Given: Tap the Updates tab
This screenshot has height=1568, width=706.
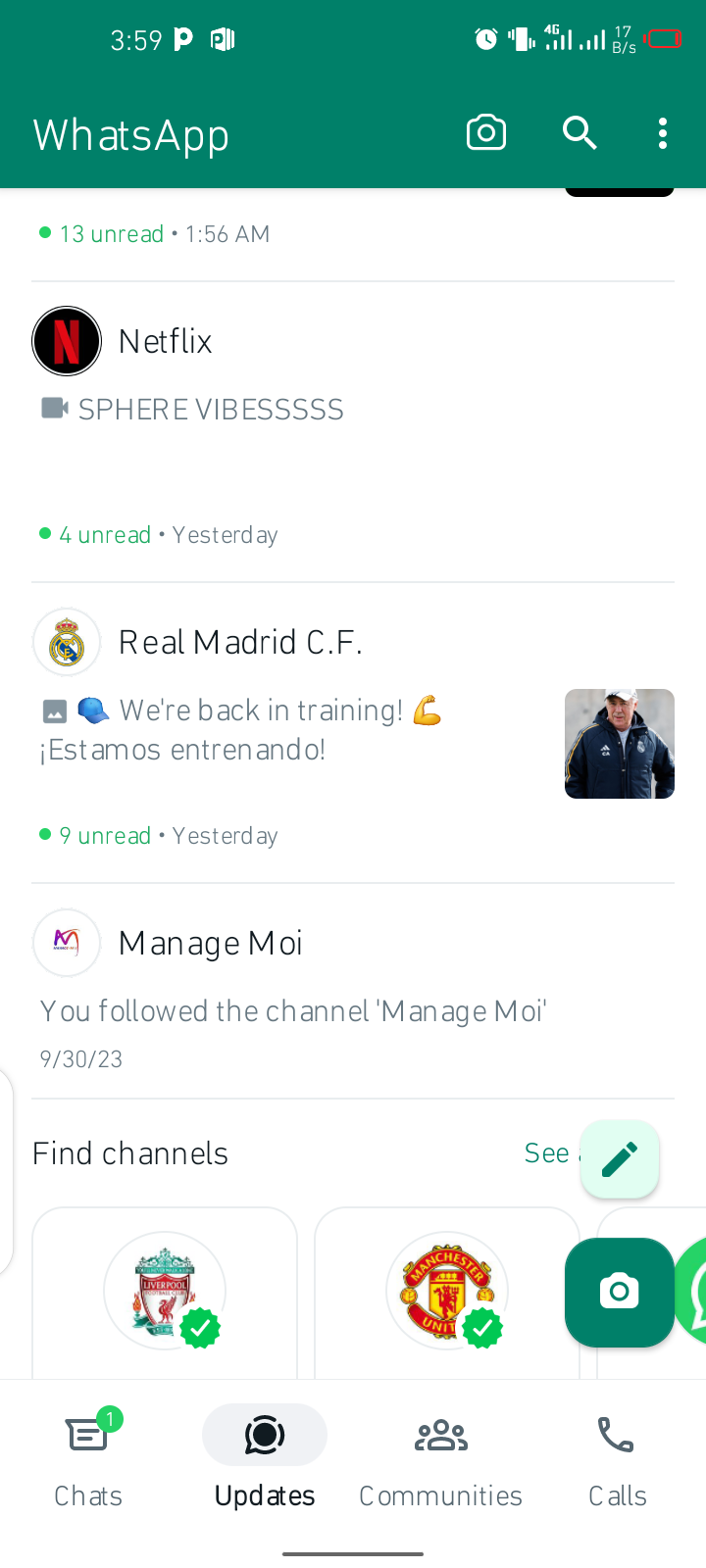Looking at the screenshot, I should tap(265, 1457).
